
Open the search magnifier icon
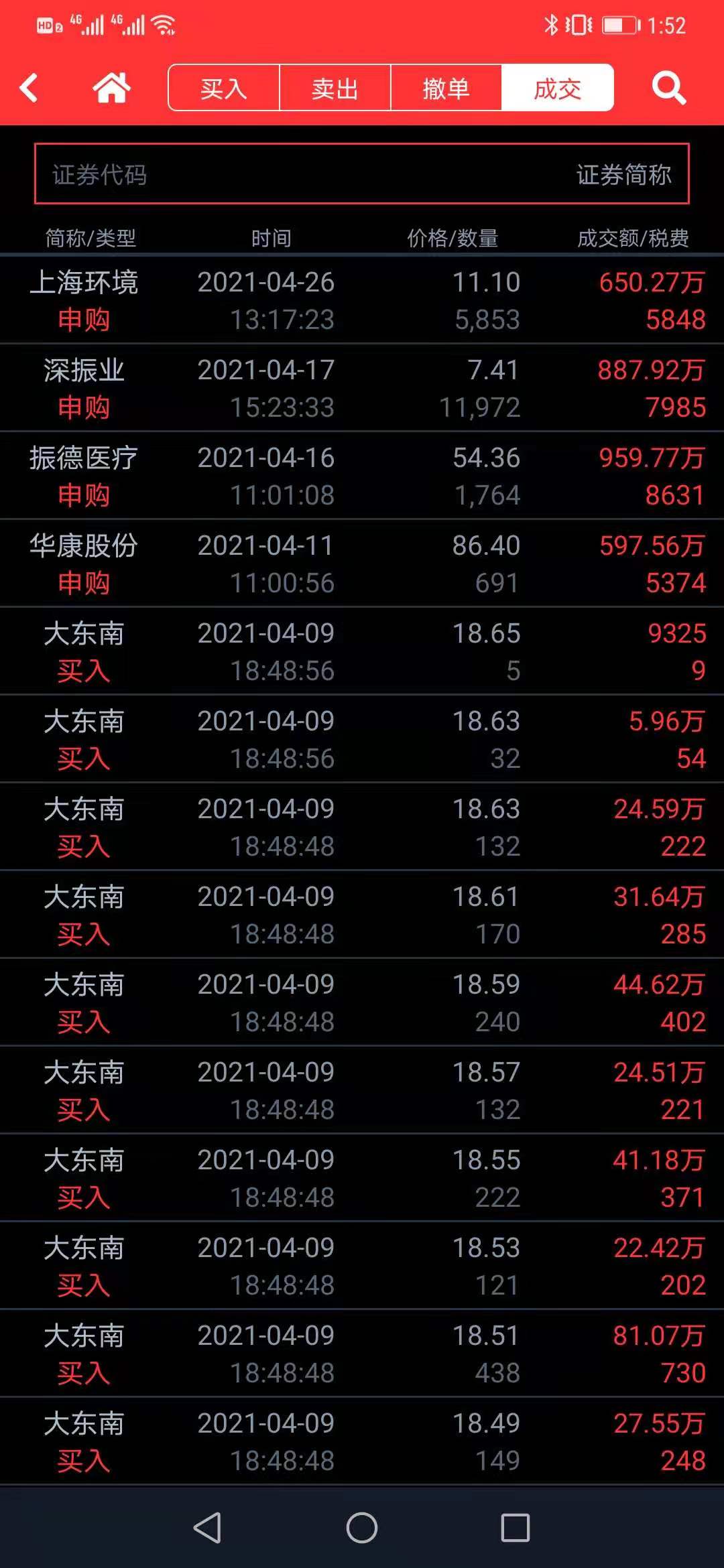[x=668, y=88]
